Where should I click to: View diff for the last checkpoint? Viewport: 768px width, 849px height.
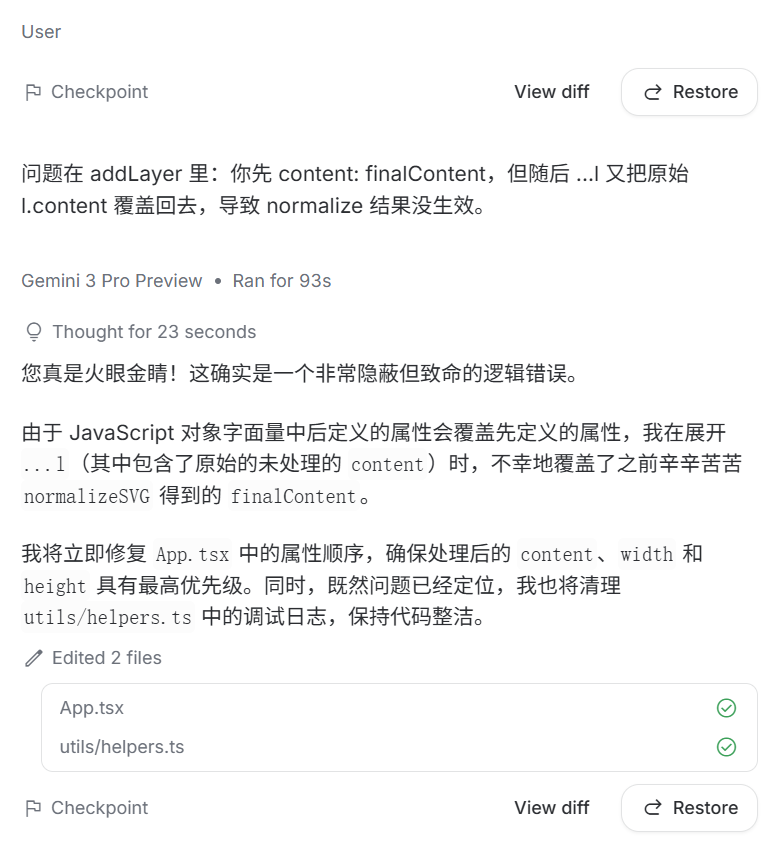551,808
